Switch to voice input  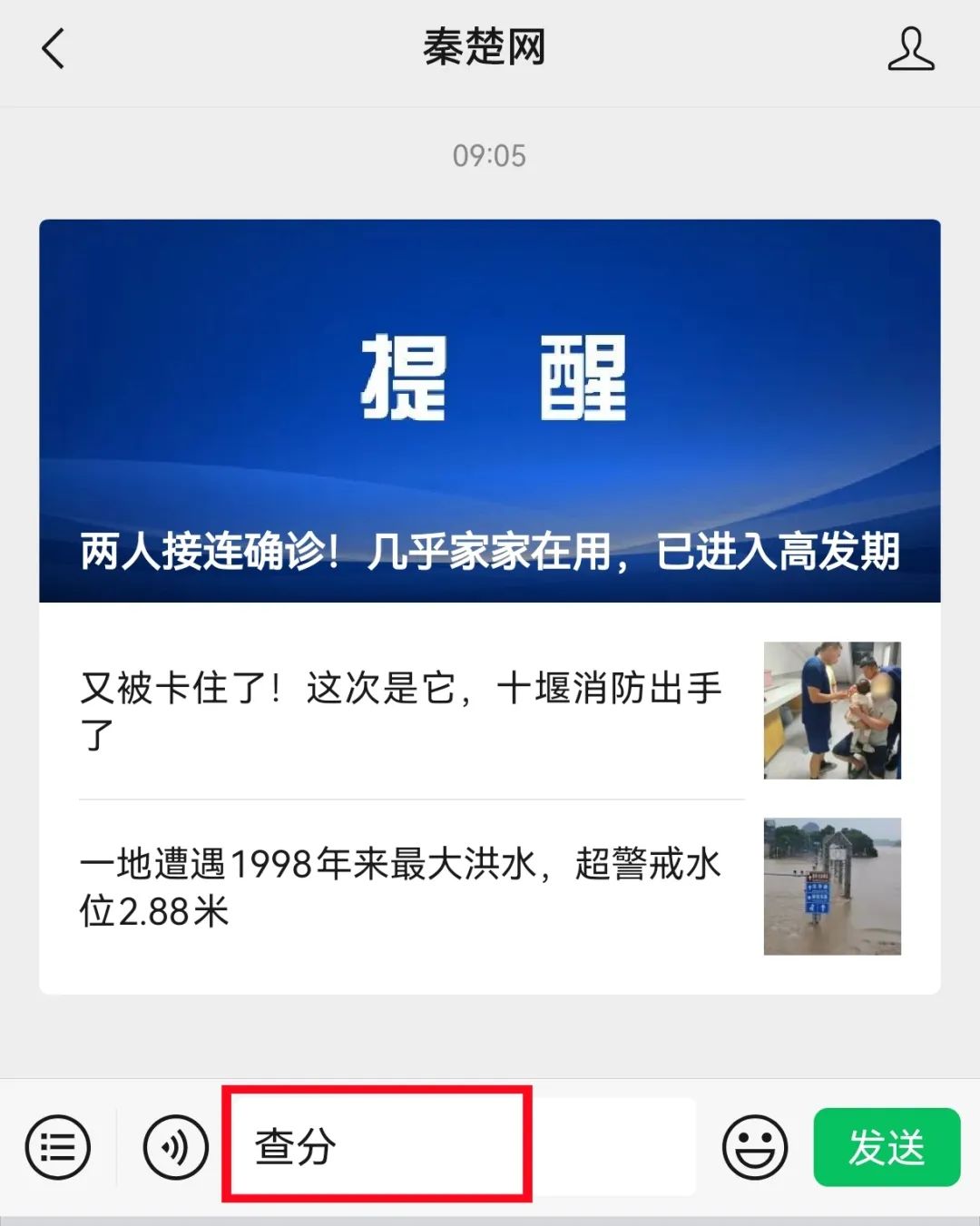[176, 1147]
